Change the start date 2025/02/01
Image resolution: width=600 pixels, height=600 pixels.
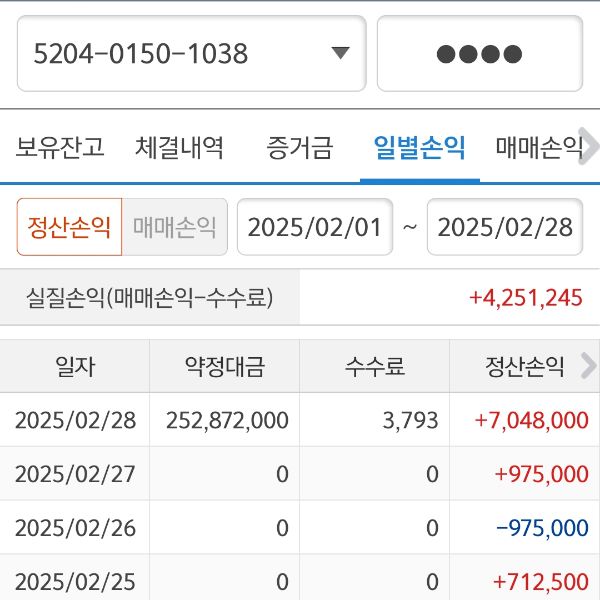tap(315, 227)
